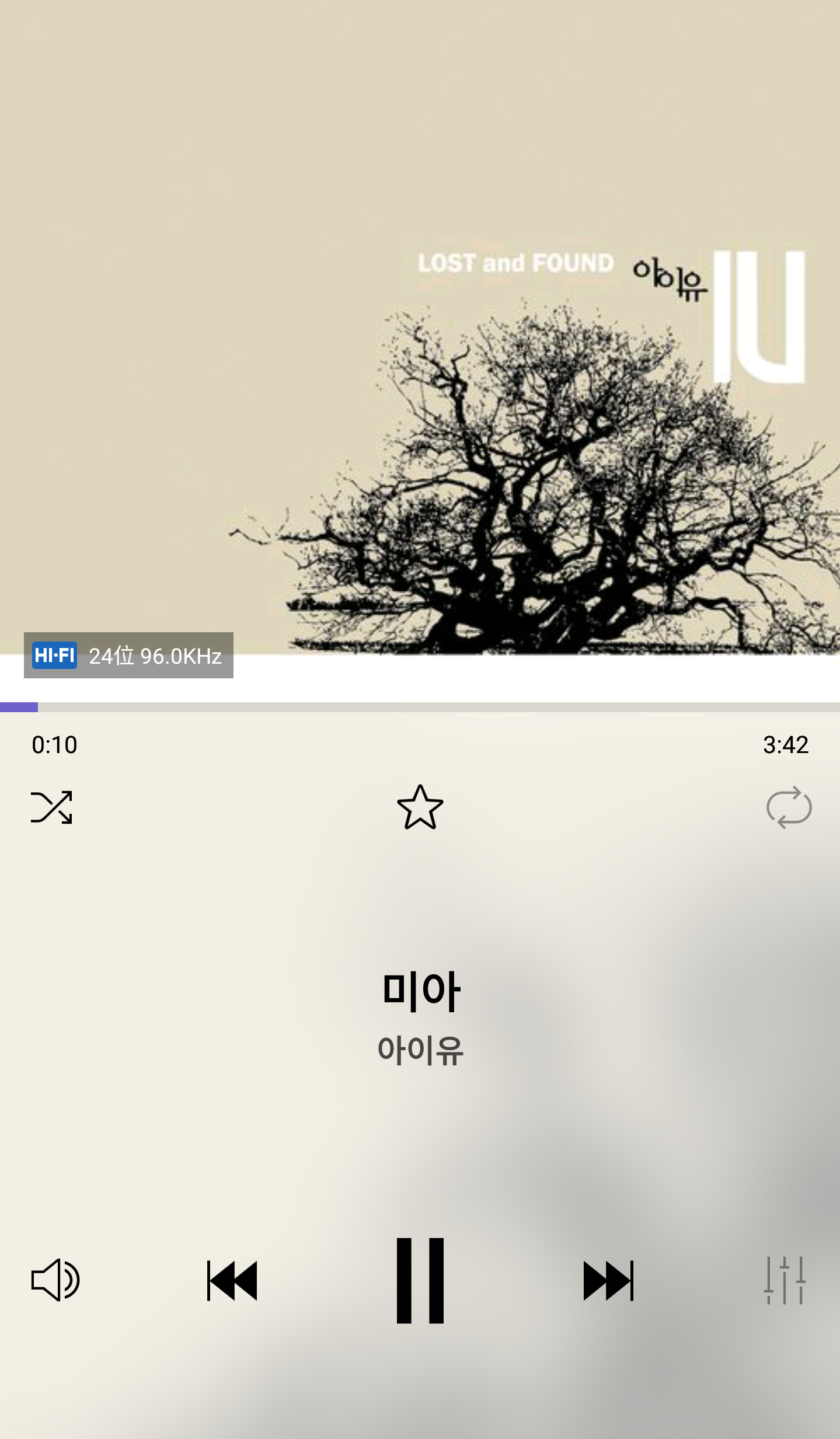Toggle shuffle playback mode
The height and width of the screenshot is (1439, 840).
51,807
